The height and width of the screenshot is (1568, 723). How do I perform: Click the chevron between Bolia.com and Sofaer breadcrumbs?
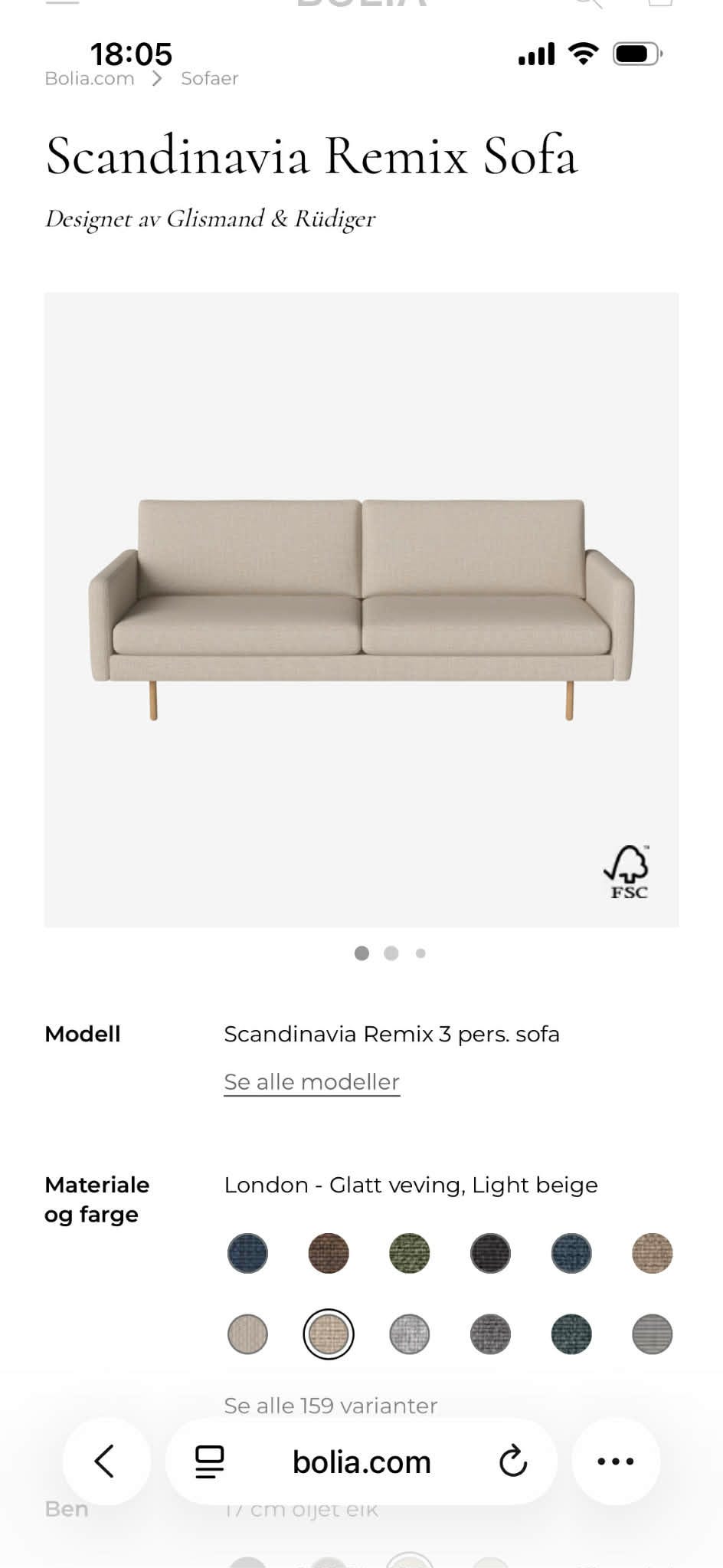coord(157,77)
